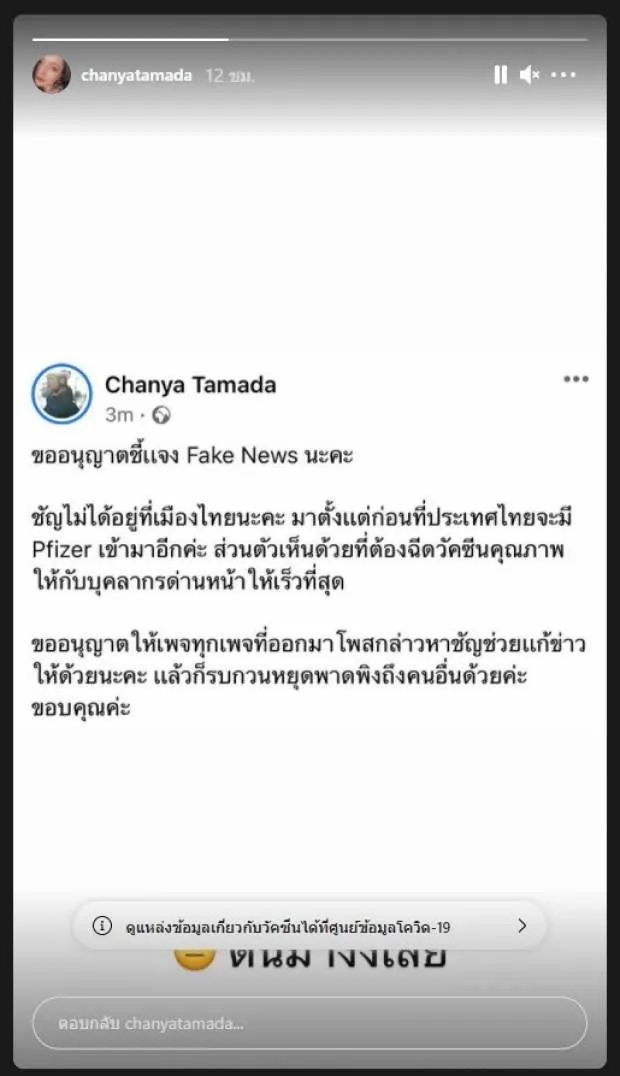
Task: Pause the story playback
Action: point(500,75)
